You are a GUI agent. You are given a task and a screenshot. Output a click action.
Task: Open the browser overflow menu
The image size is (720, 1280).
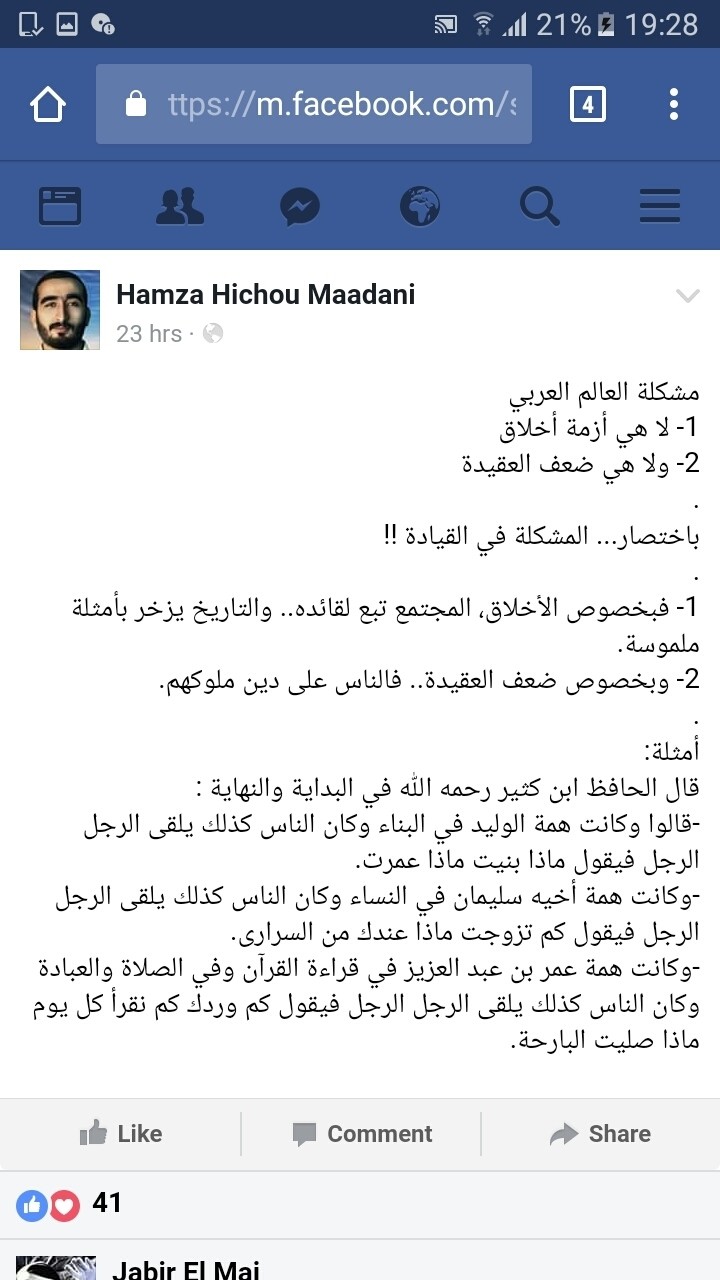pyautogui.click(x=674, y=104)
